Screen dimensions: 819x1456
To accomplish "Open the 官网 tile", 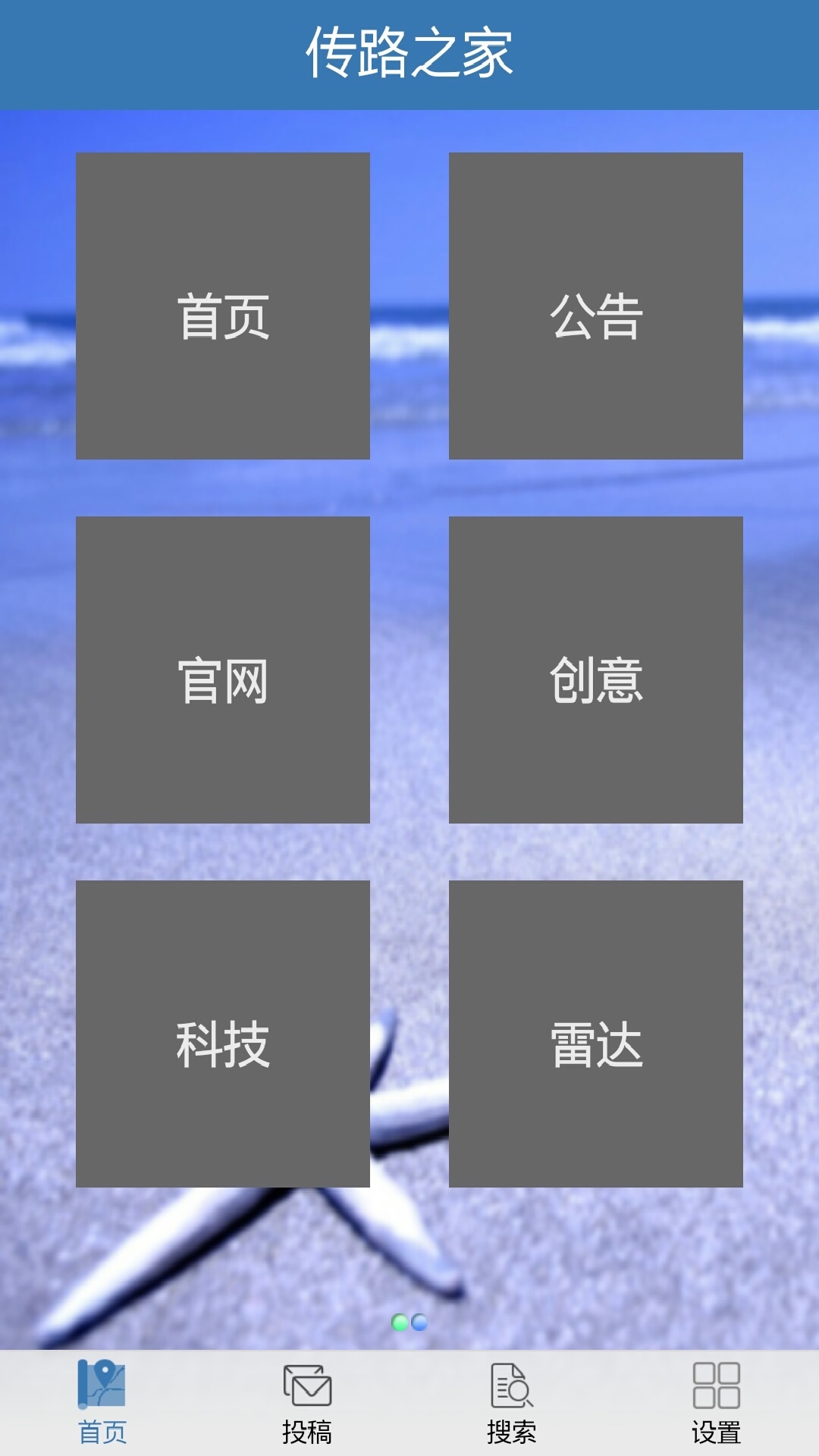I will 223,670.
